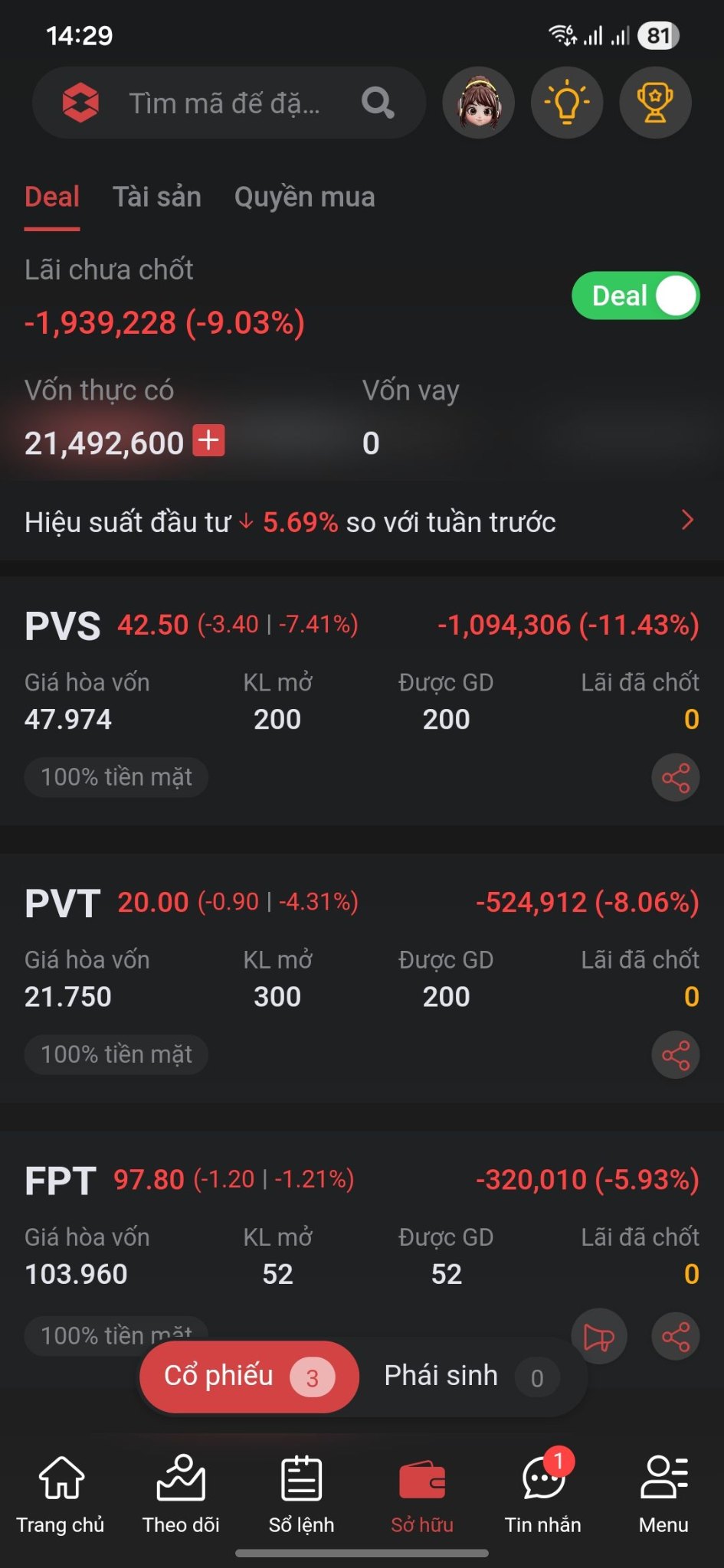Open the profile avatar
The width and height of the screenshot is (724, 1568).
click(478, 103)
